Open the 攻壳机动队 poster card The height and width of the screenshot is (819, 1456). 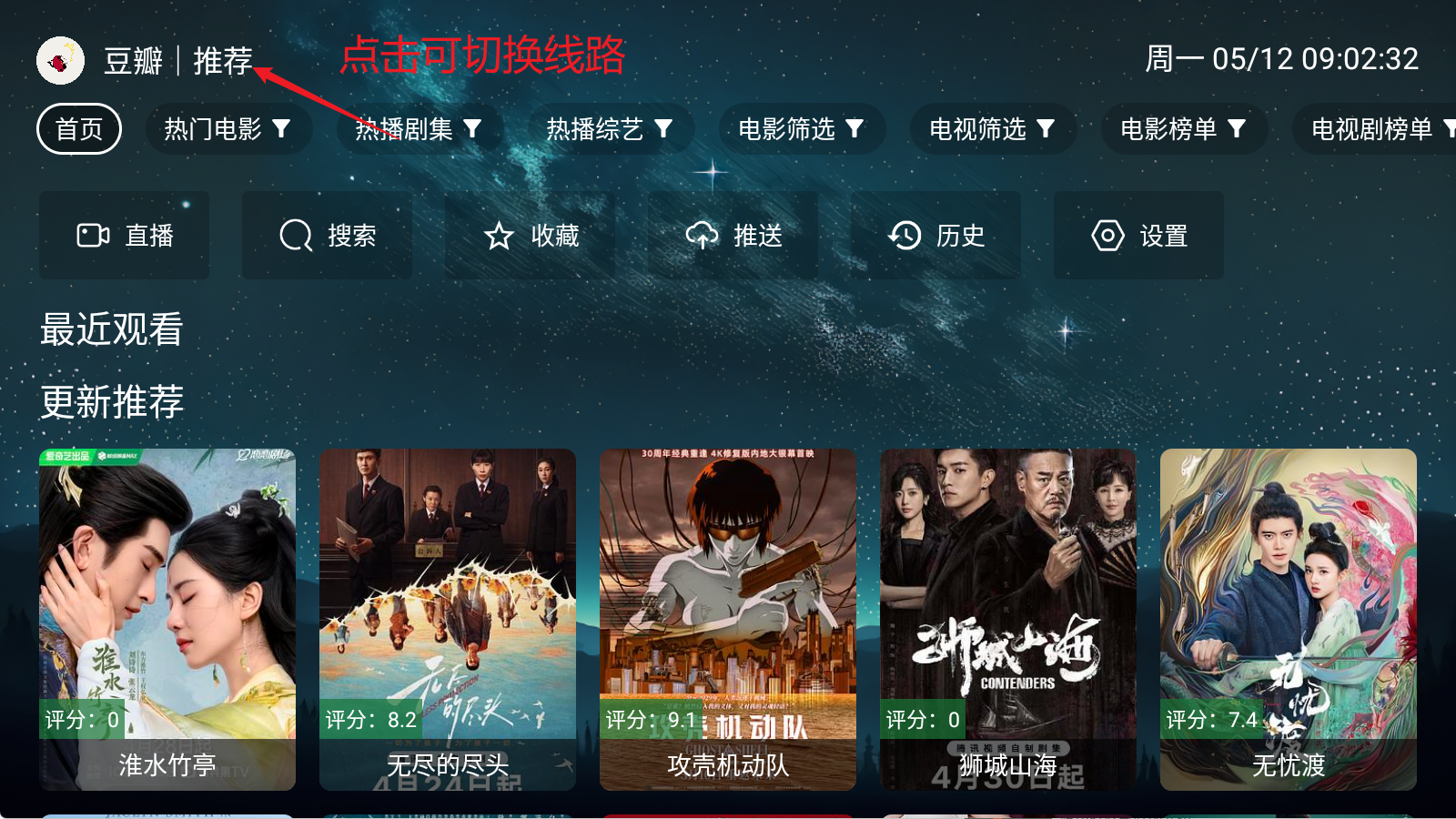point(728,619)
